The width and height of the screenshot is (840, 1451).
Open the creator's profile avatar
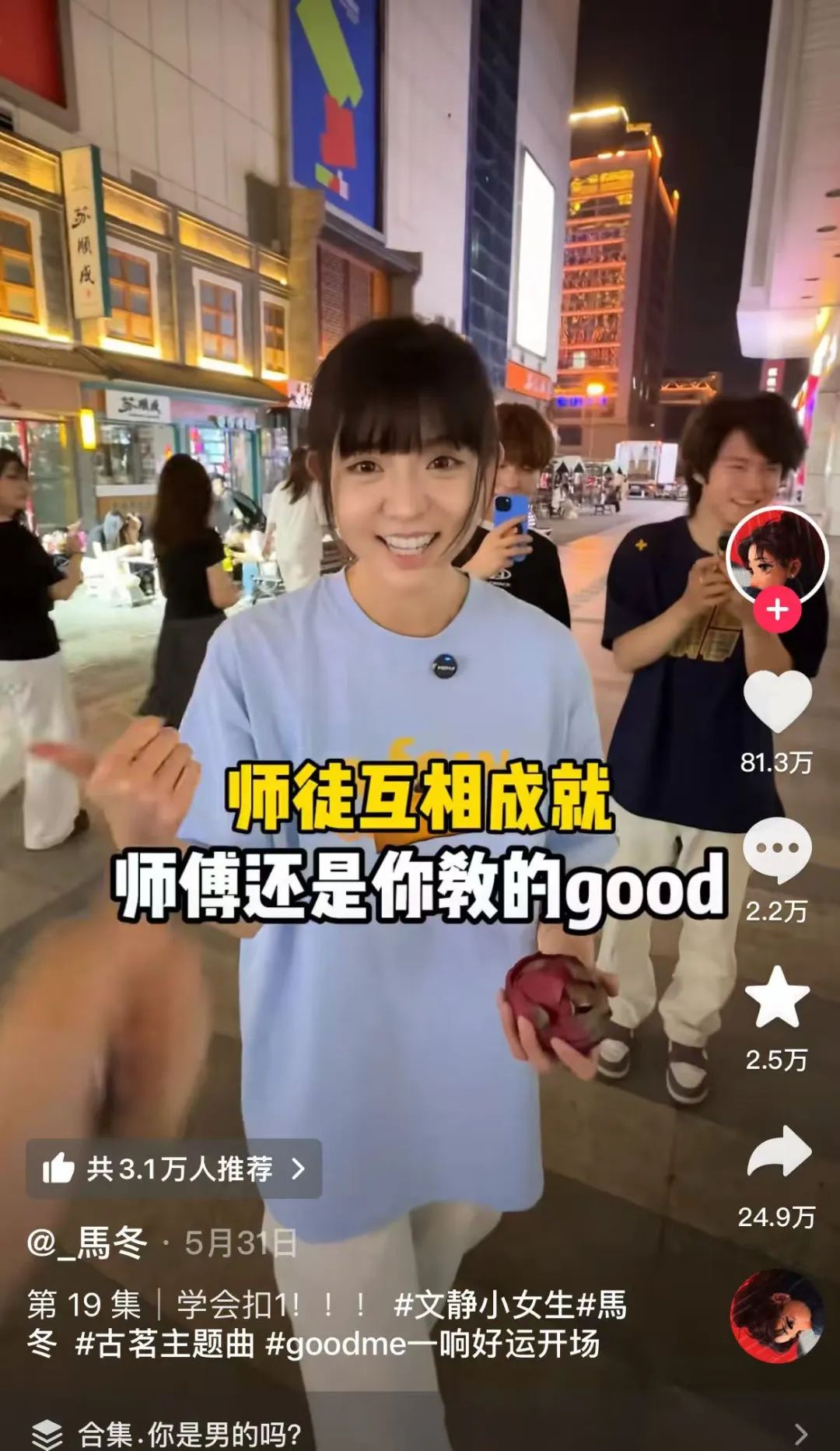pyautogui.click(x=777, y=556)
